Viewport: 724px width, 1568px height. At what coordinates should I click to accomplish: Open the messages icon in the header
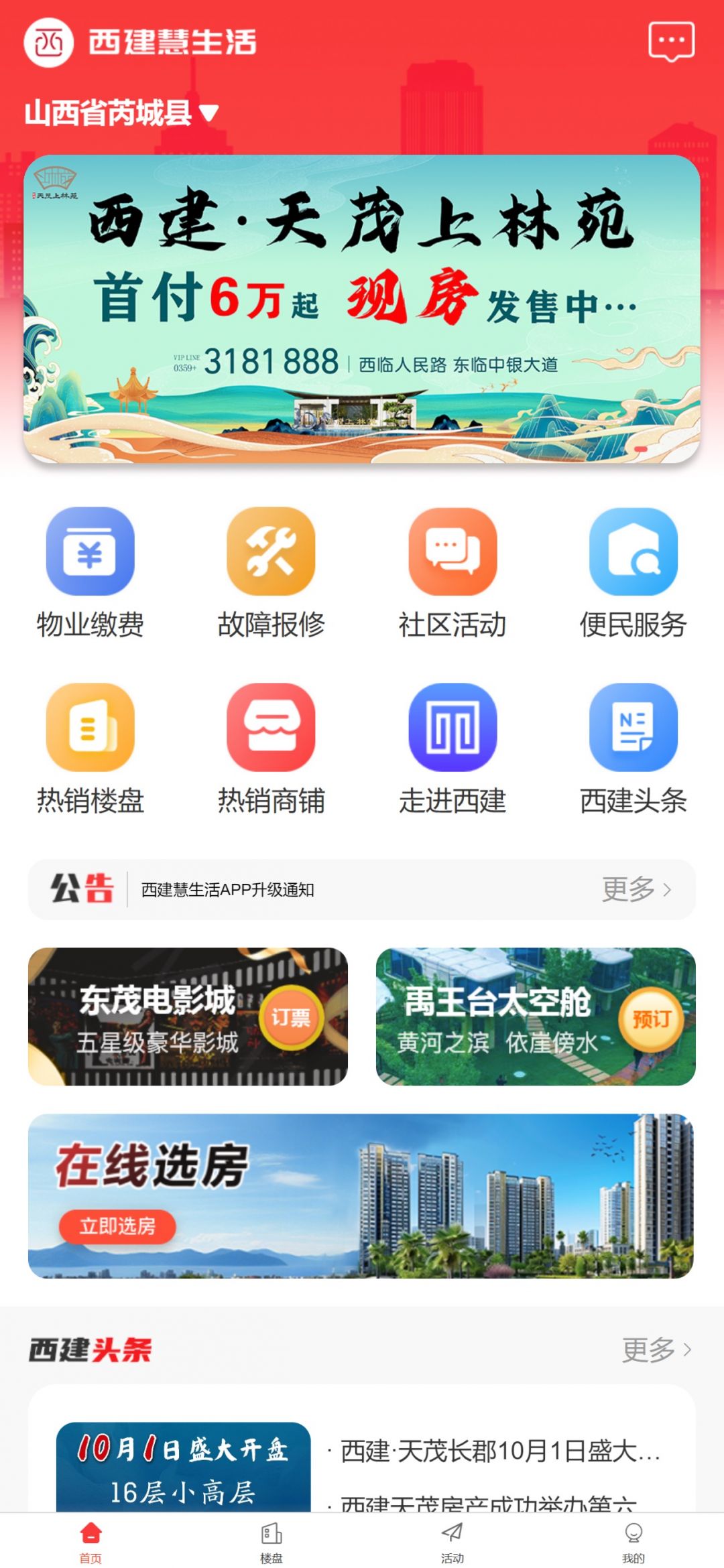tap(671, 42)
